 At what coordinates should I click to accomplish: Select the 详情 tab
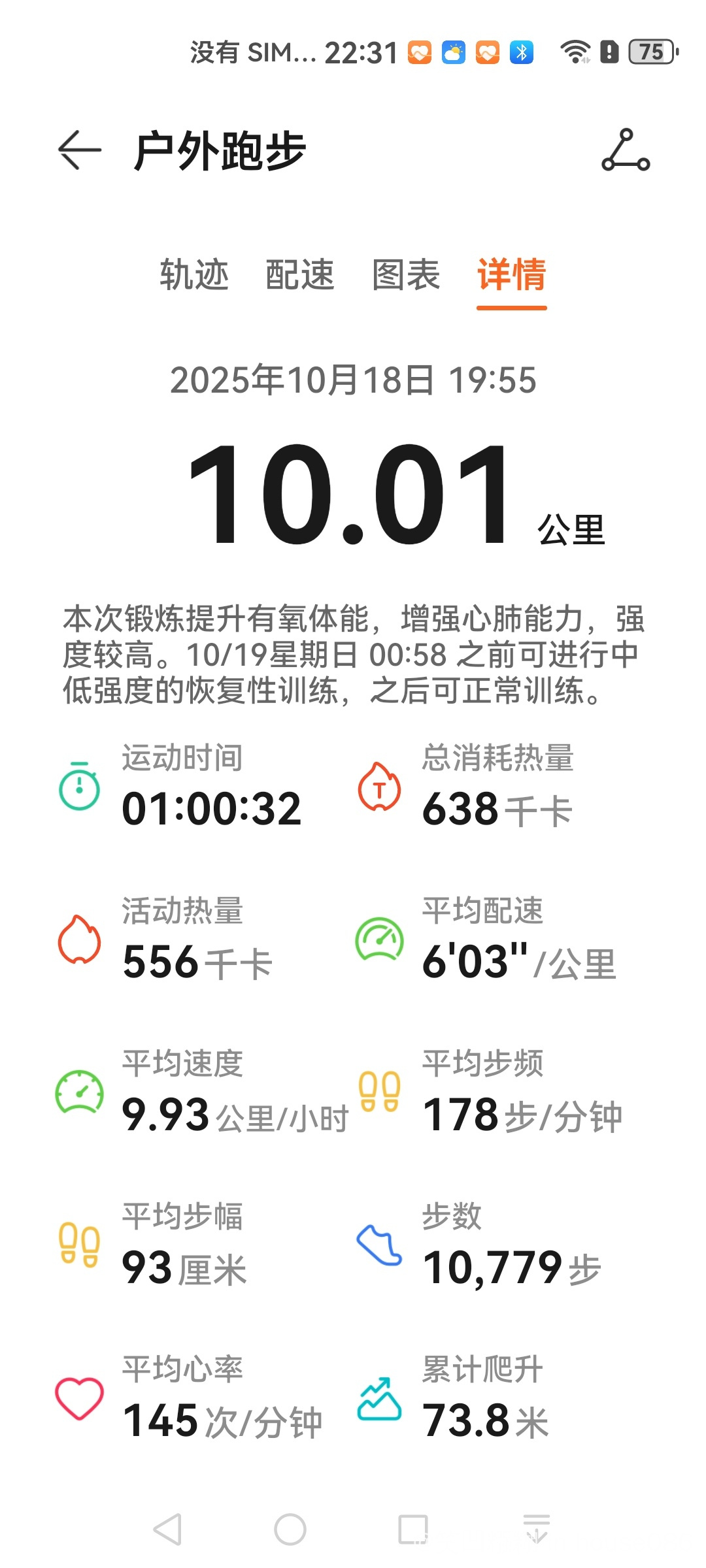pos(511,274)
